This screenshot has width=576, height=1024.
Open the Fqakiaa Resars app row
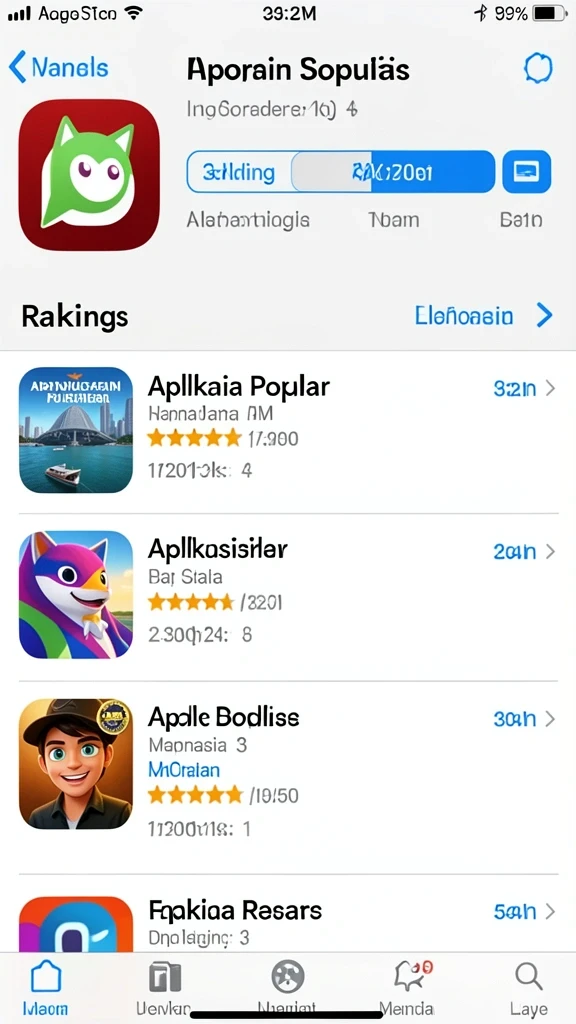pyautogui.click(x=288, y=920)
